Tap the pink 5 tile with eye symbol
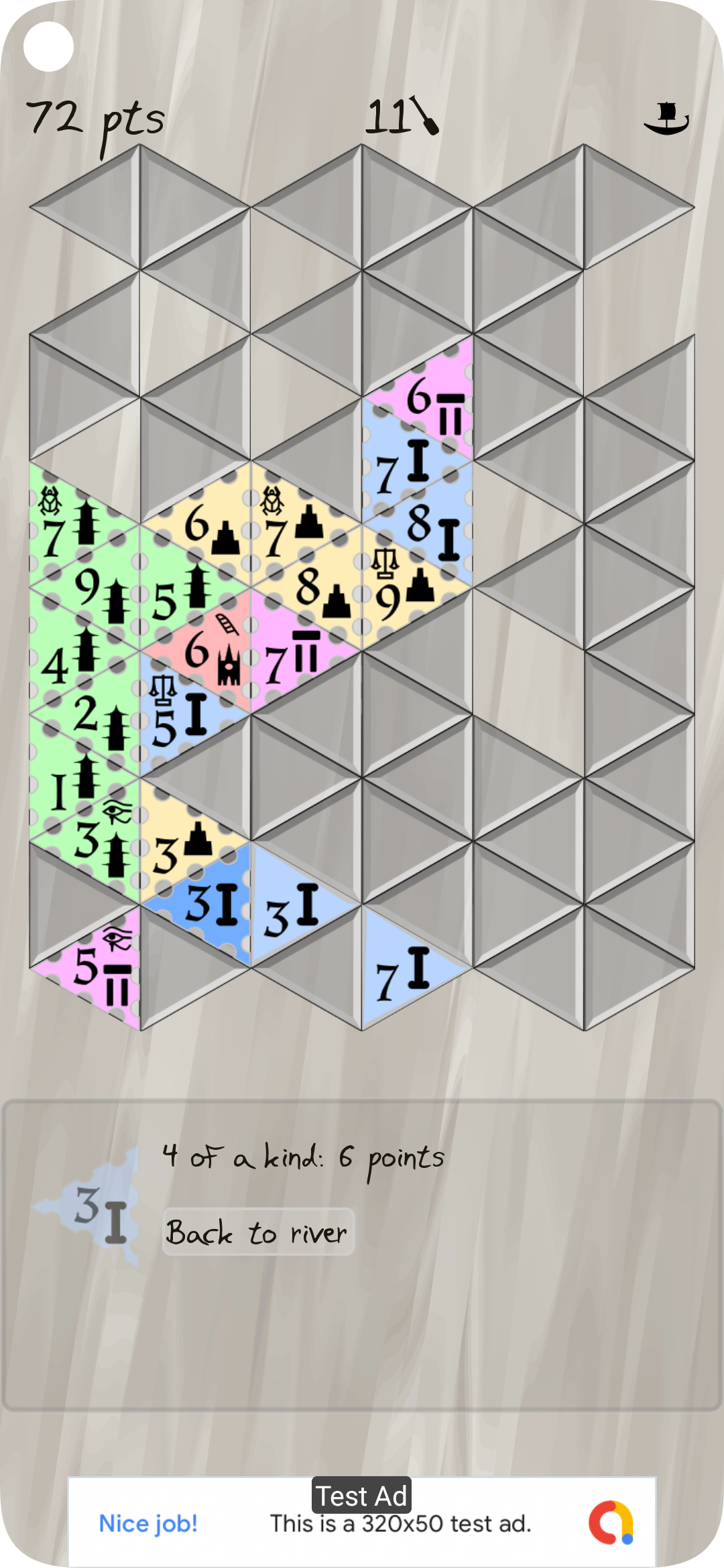This screenshot has height=1568, width=724. (x=101, y=972)
